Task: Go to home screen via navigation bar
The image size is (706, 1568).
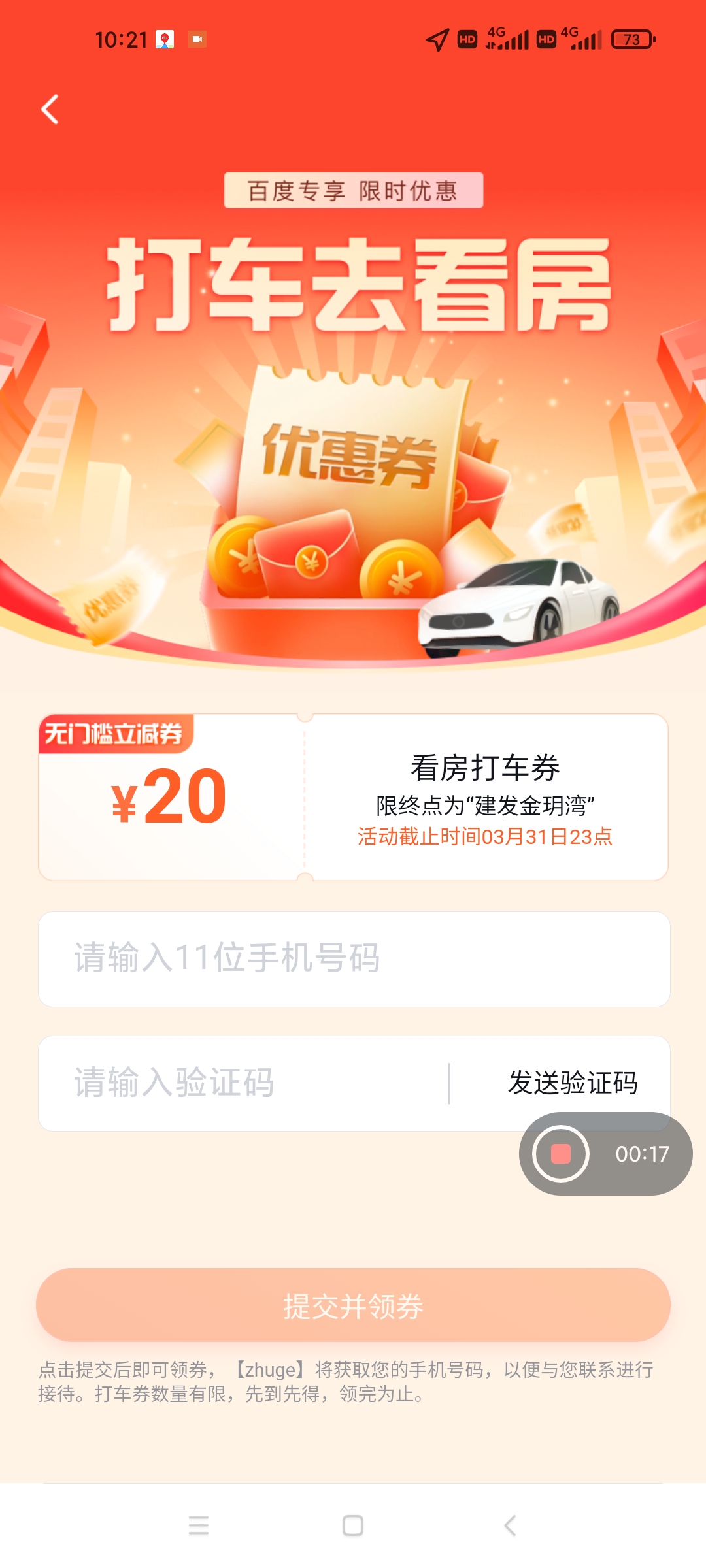Action: (353, 1526)
